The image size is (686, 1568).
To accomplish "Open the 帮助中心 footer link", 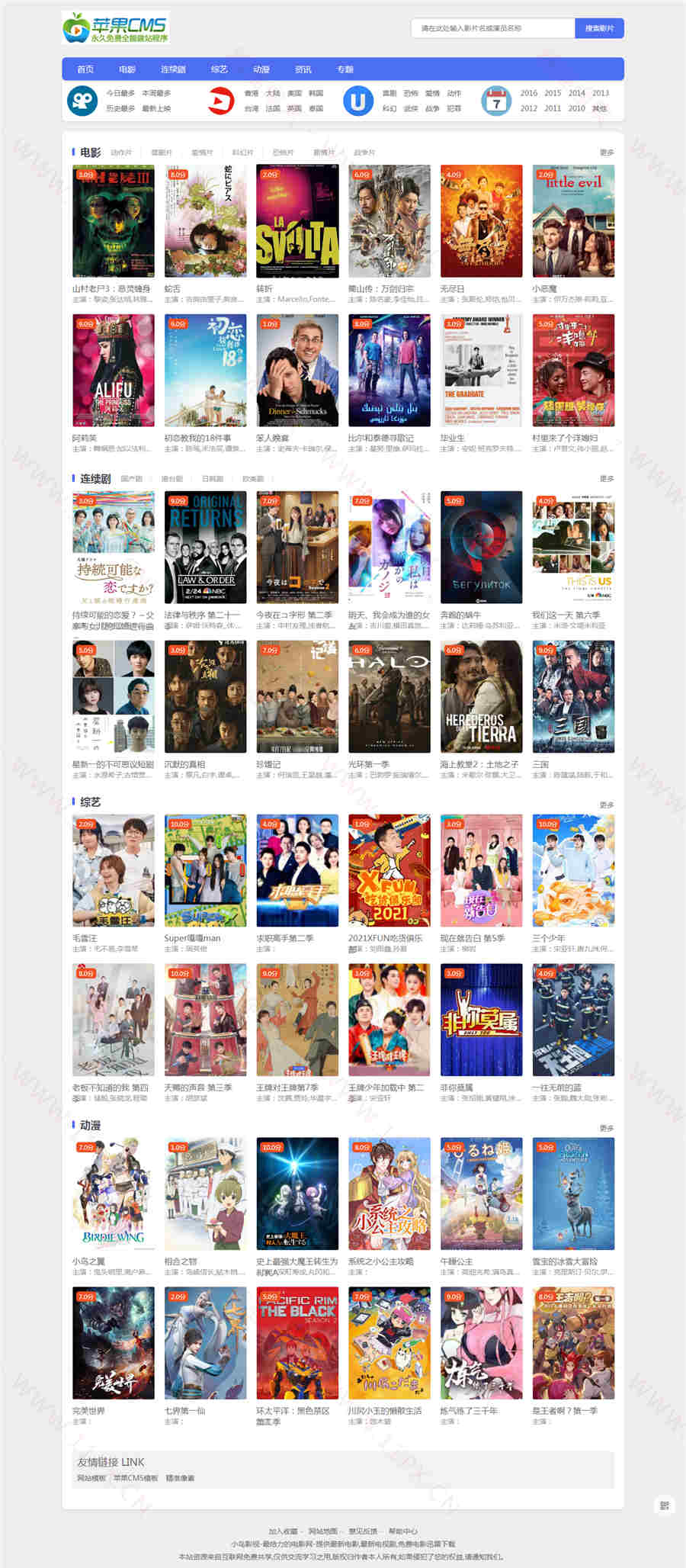I will (x=402, y=1531).
